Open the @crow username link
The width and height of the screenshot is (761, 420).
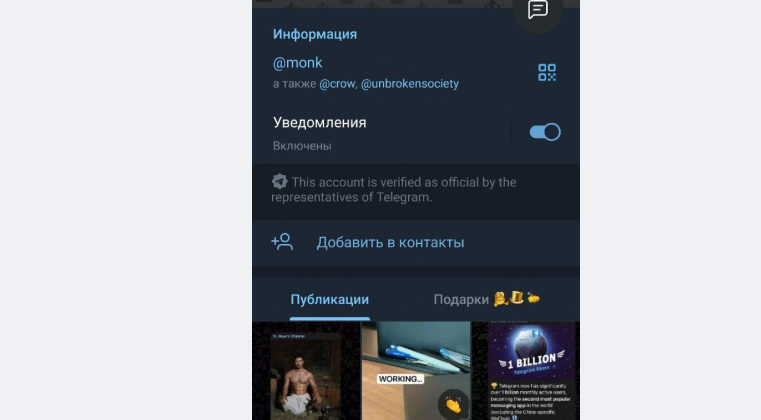336,84
